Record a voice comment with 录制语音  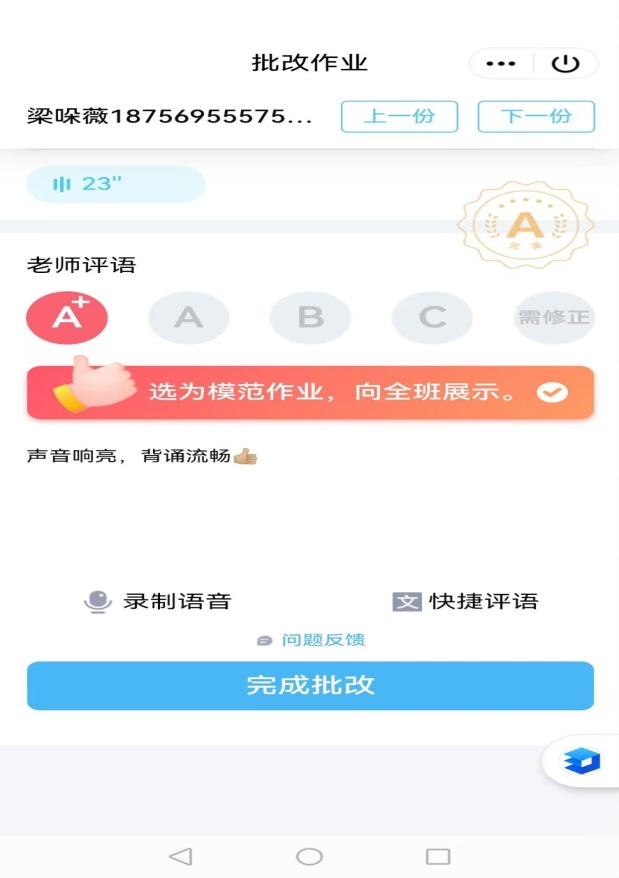click(x=158, y=601)
